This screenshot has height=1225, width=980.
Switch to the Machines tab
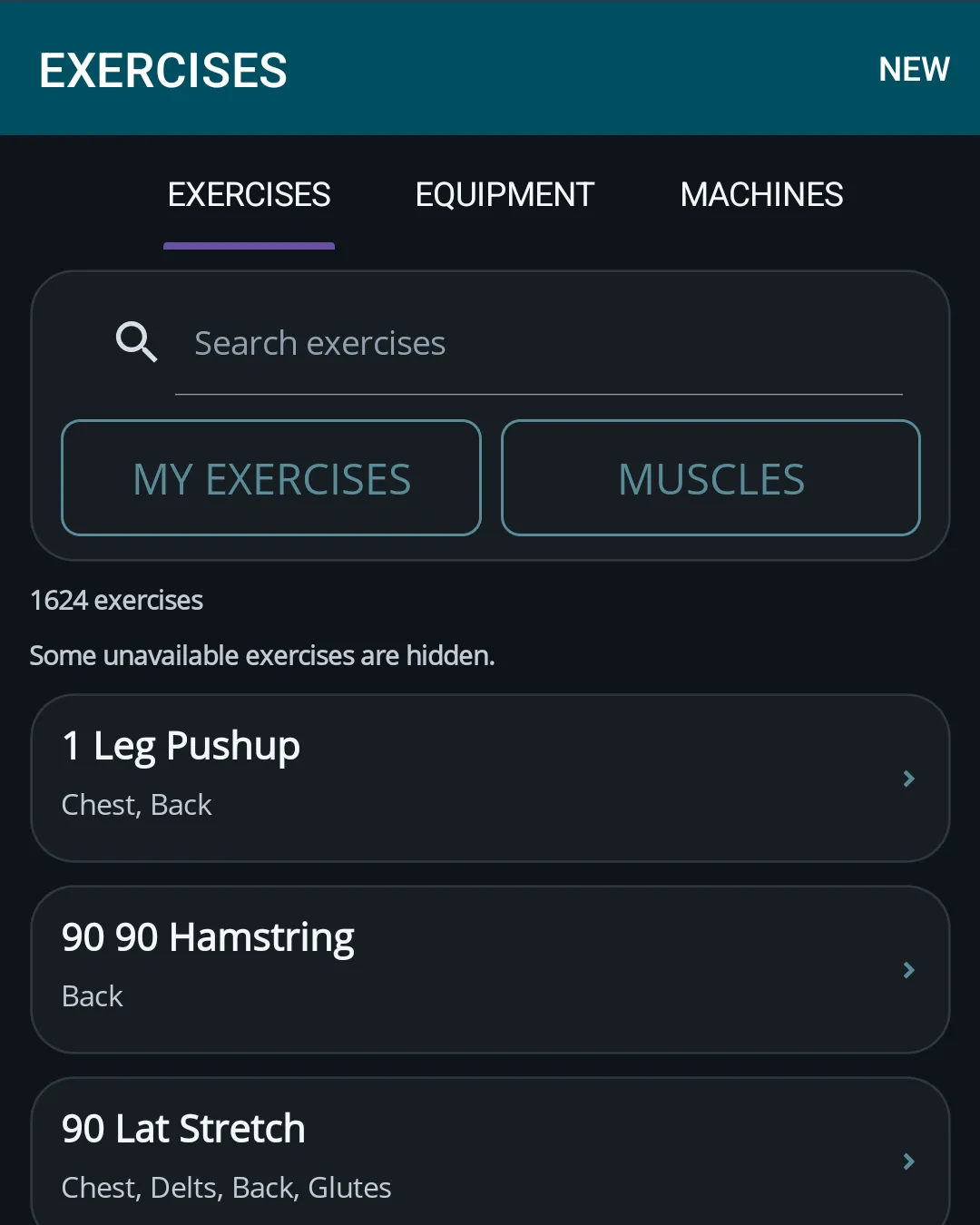tap(761, 194)
